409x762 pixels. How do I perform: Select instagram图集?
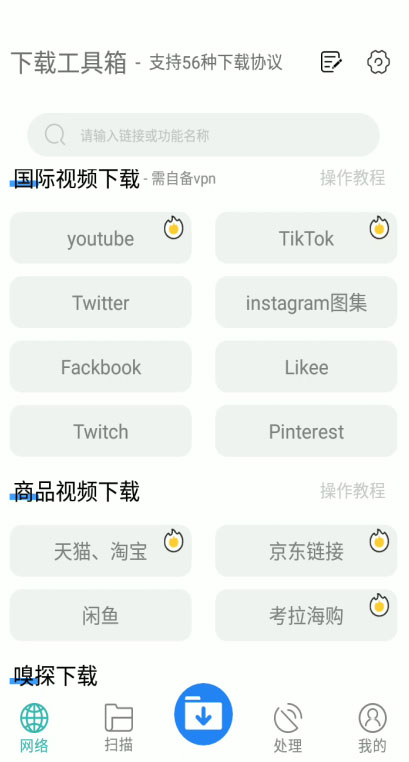tap(306, 302)
